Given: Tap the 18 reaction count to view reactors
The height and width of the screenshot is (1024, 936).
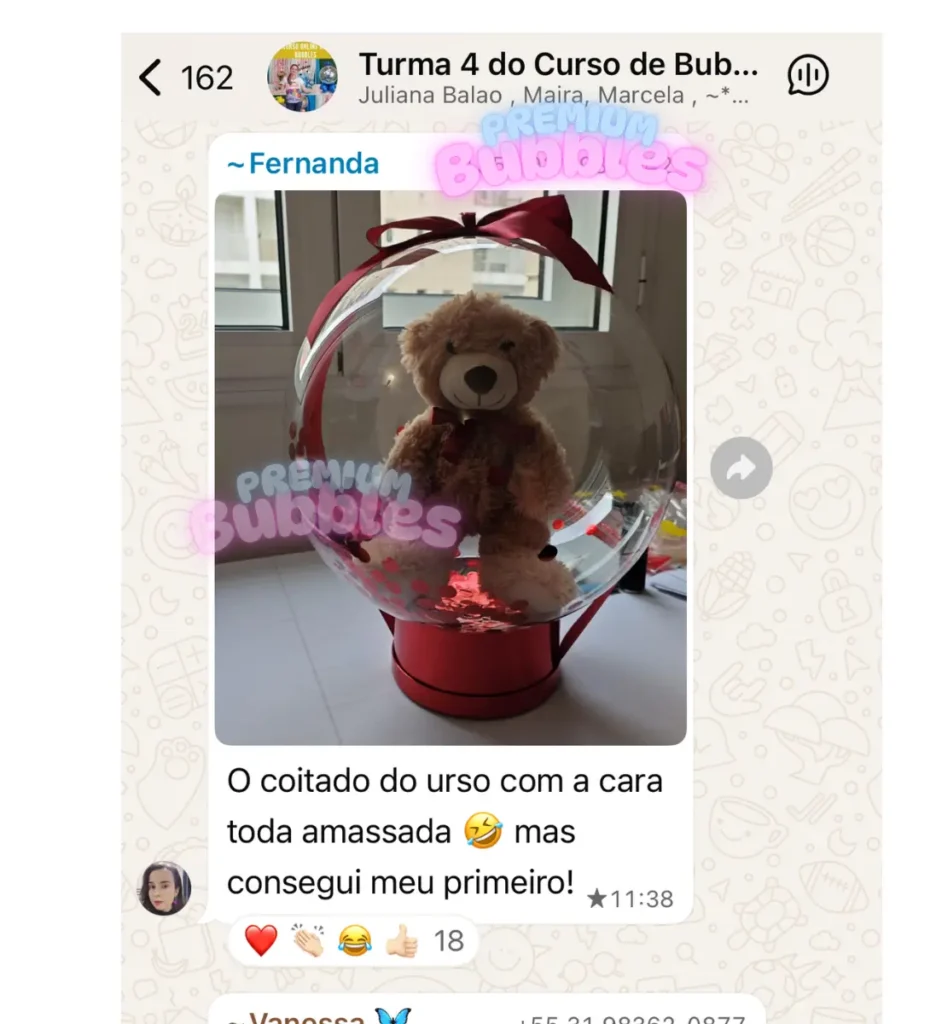Looking at the screenshot, I should pos(450,939).
